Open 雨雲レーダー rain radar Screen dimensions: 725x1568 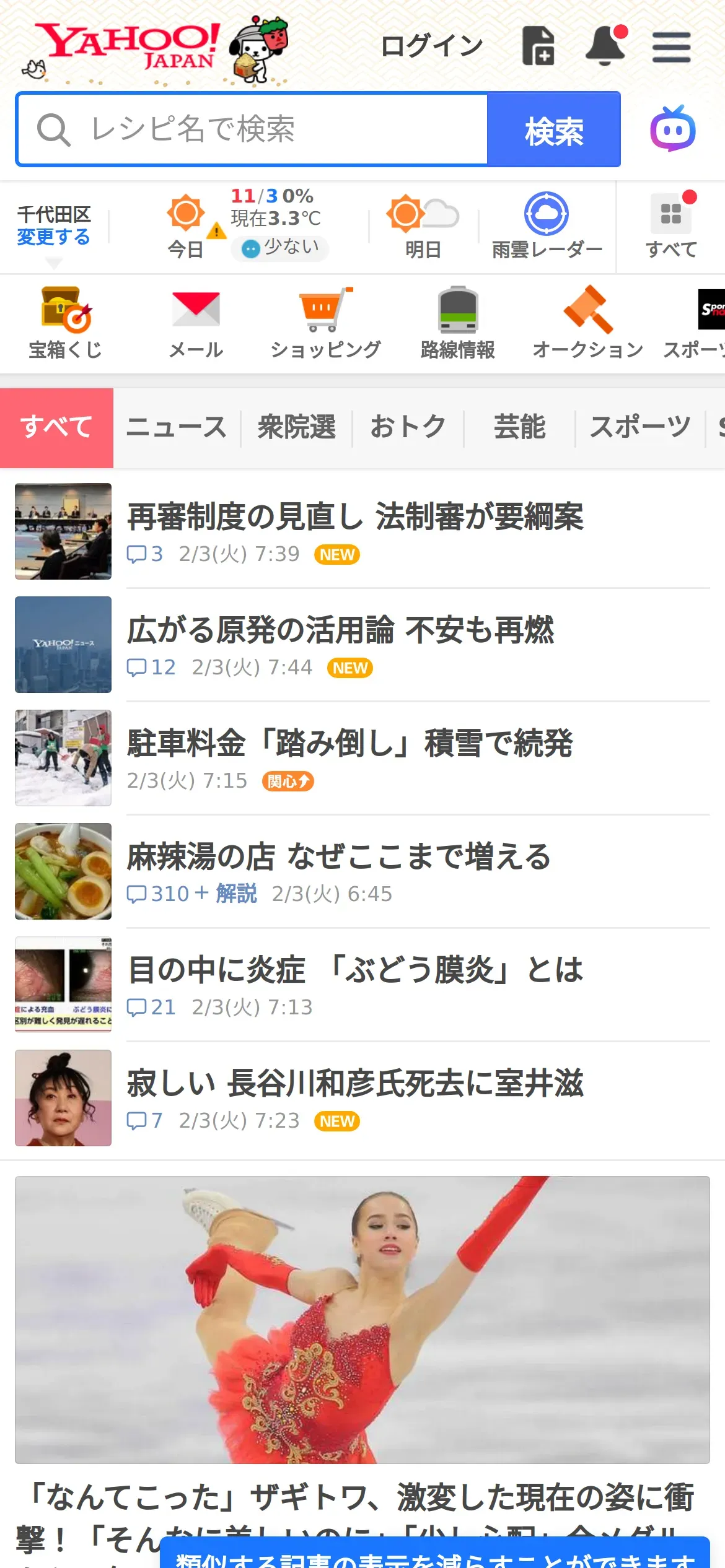click(547, 226)
